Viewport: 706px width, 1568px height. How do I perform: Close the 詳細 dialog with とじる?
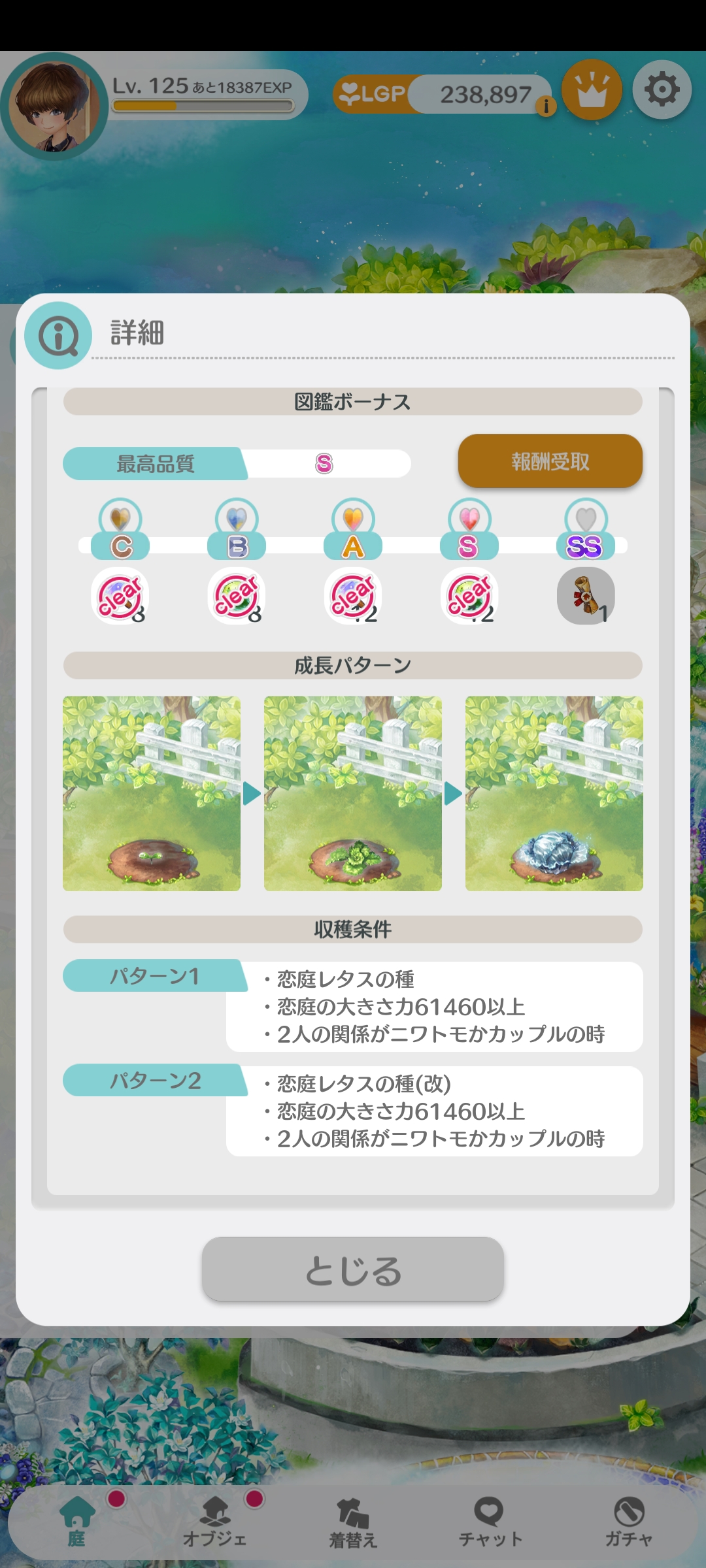[x=353, y=1269]
